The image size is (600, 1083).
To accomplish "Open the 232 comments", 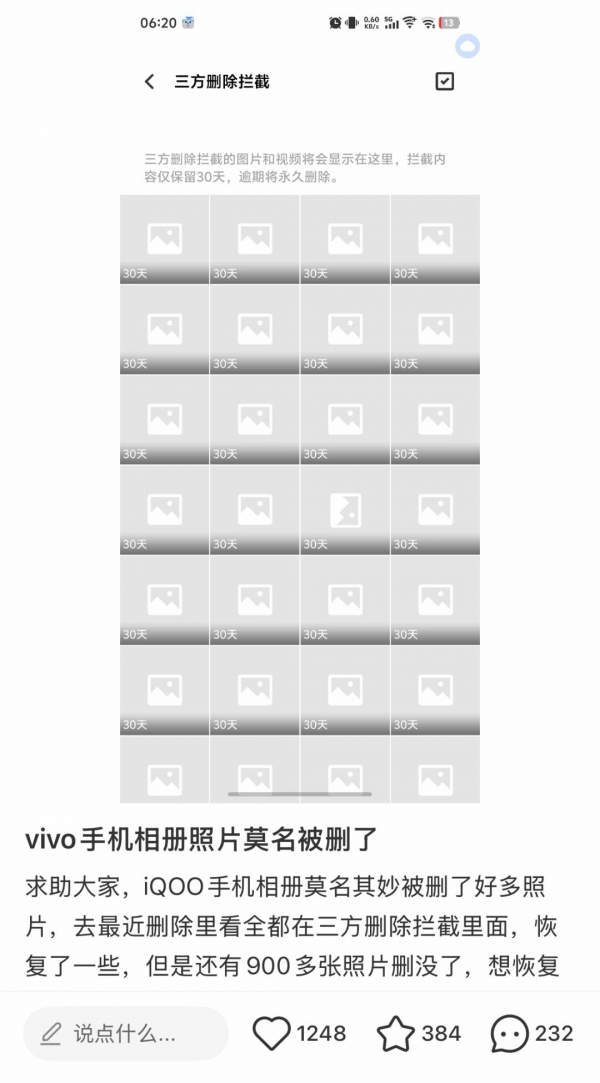I will pos(509,1033).
